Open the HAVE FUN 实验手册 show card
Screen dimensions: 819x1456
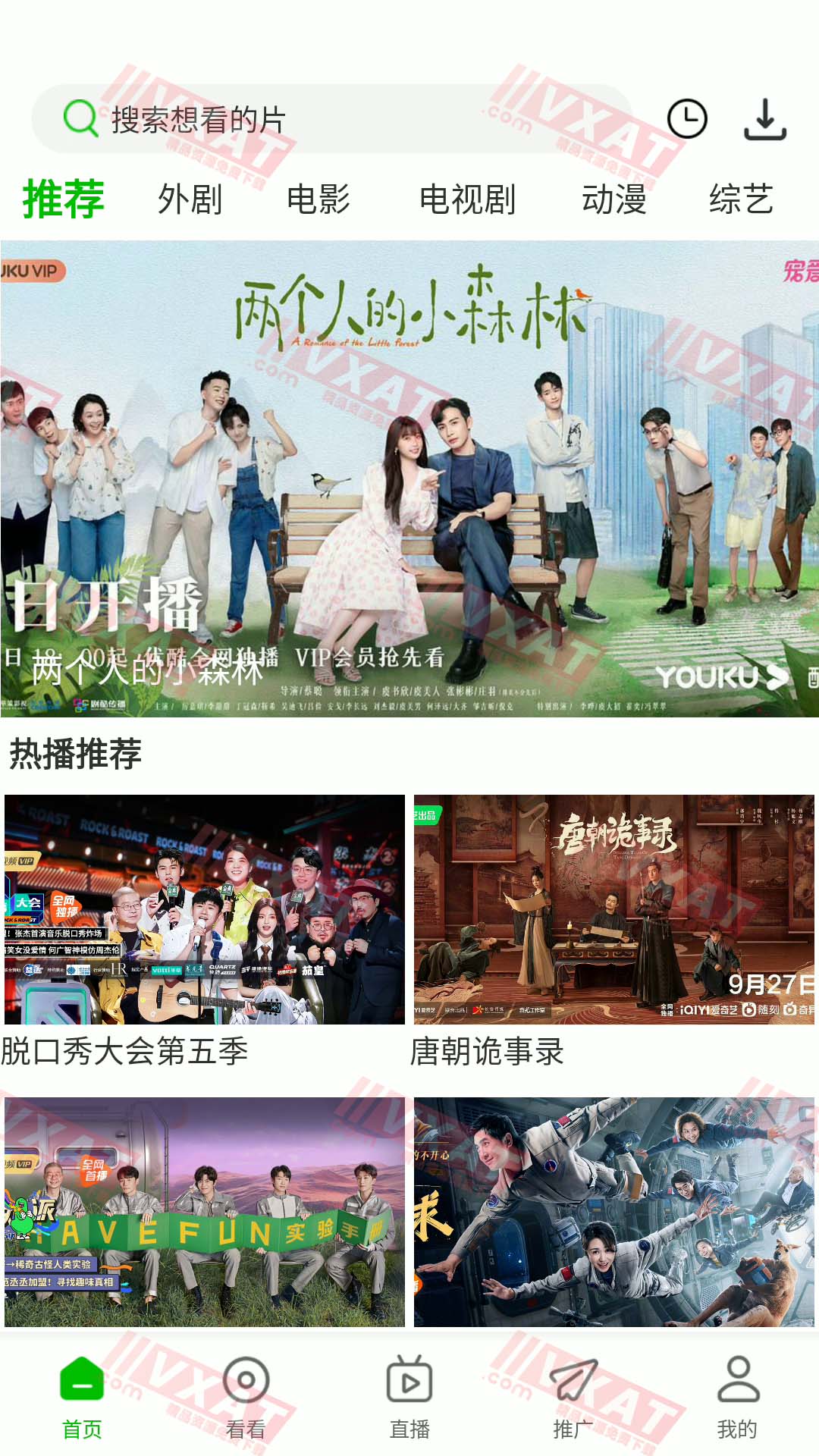click(x=205, y=1212)
